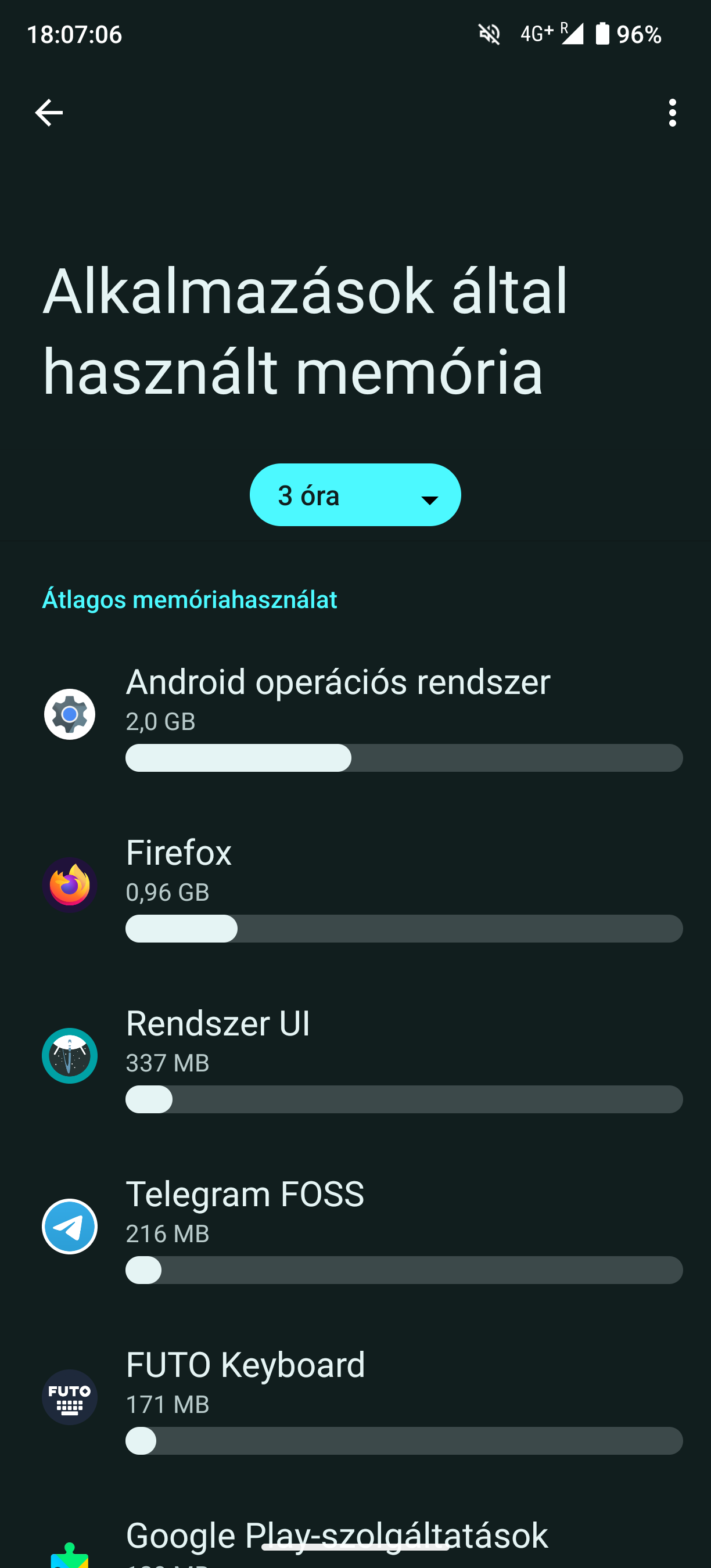Open Telegram FOSS memory details
711x1568 pixels.
point(355,1227)
